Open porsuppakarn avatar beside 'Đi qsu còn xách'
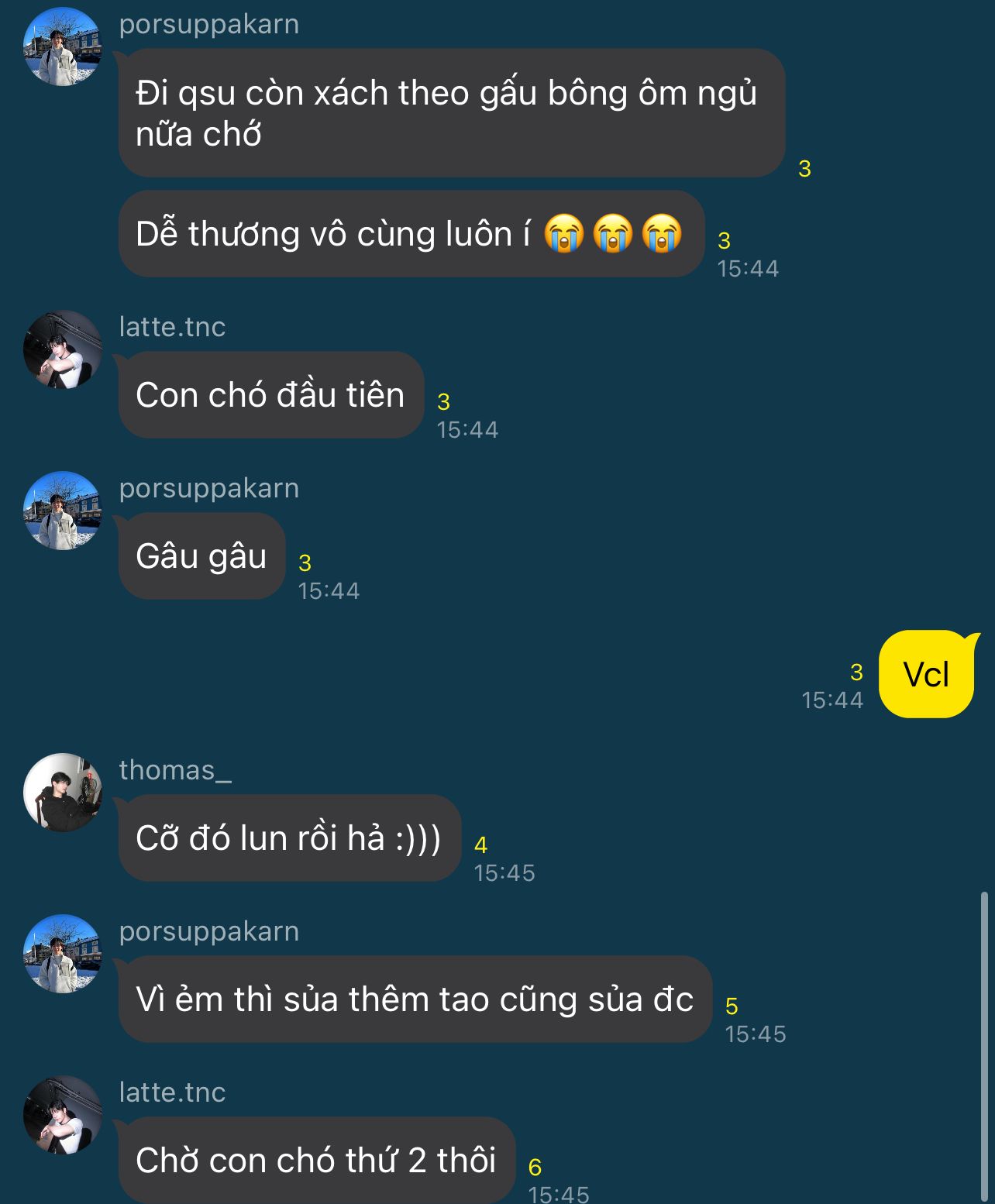Image resolution: width=995 pixels, height=1204 pixels. (x=63, y=46)
